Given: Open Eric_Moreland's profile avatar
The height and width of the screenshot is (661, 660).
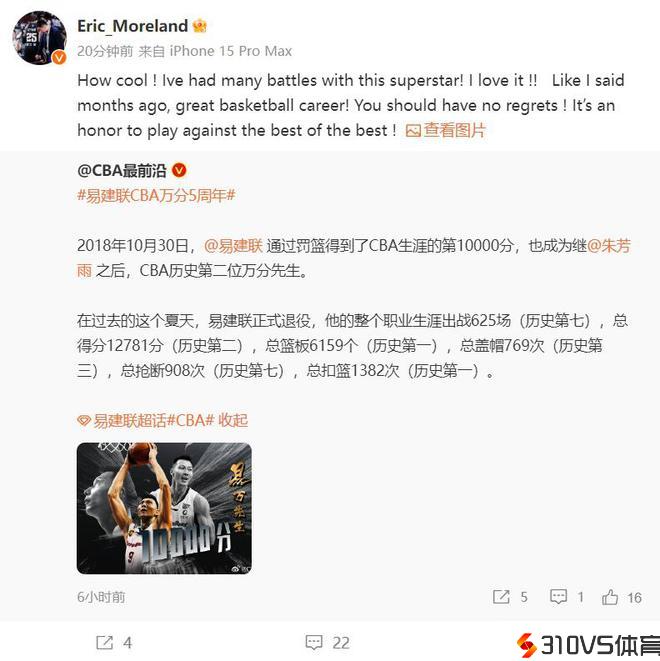Looking at the screenshot, I should 39,38.
